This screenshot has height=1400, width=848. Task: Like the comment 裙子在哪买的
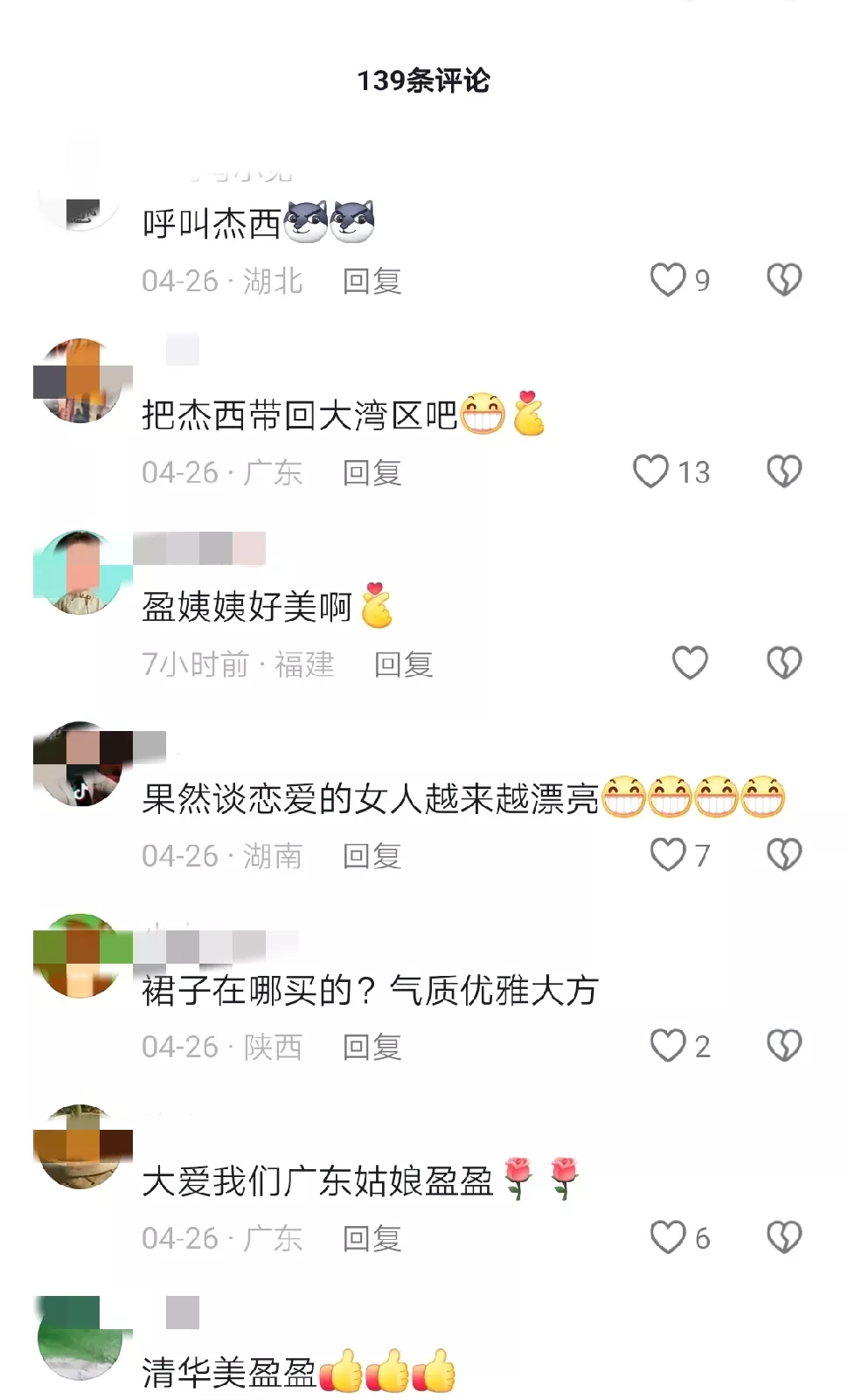click(668, 1046)
